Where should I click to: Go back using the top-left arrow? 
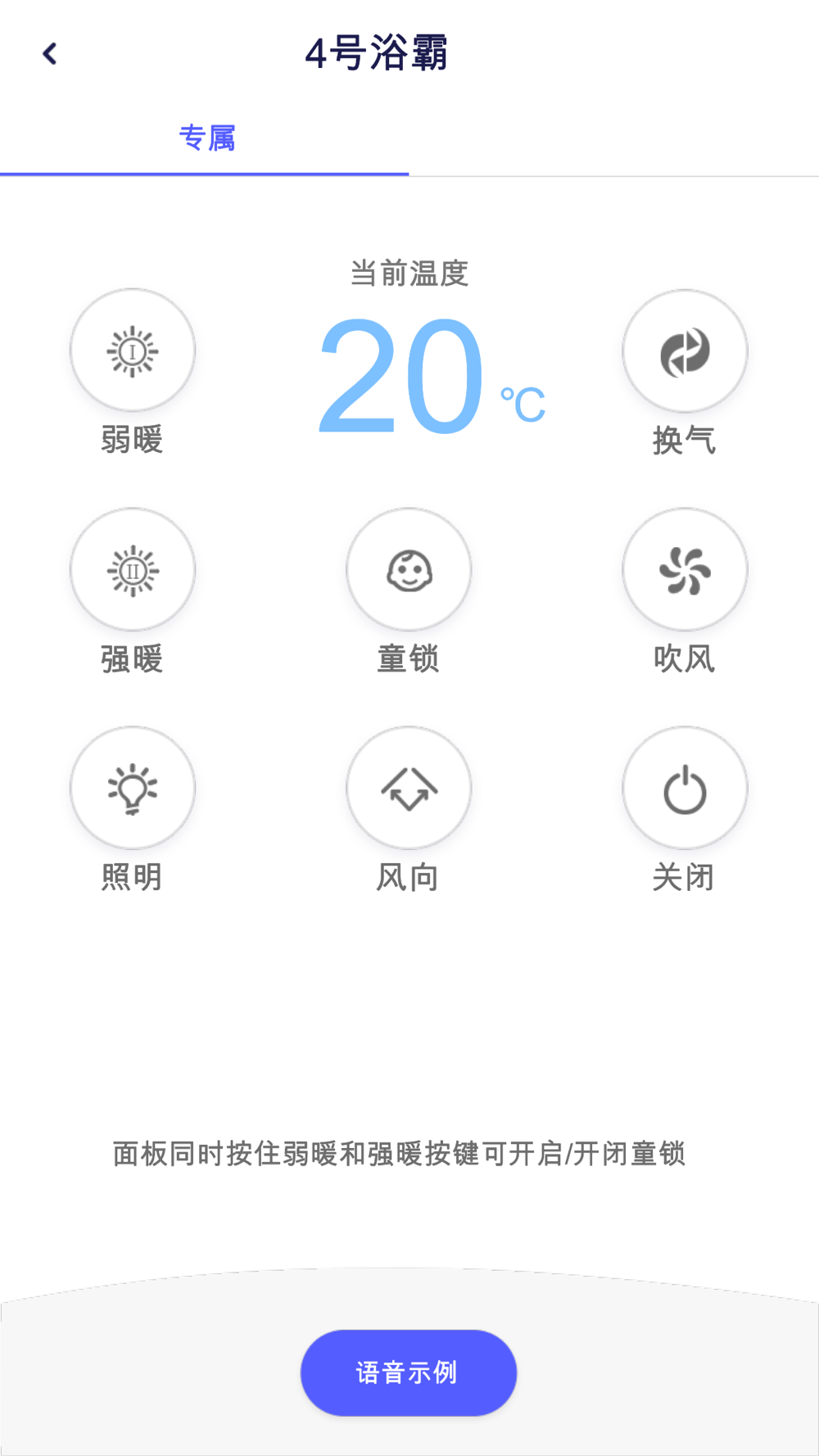point(50,54)
